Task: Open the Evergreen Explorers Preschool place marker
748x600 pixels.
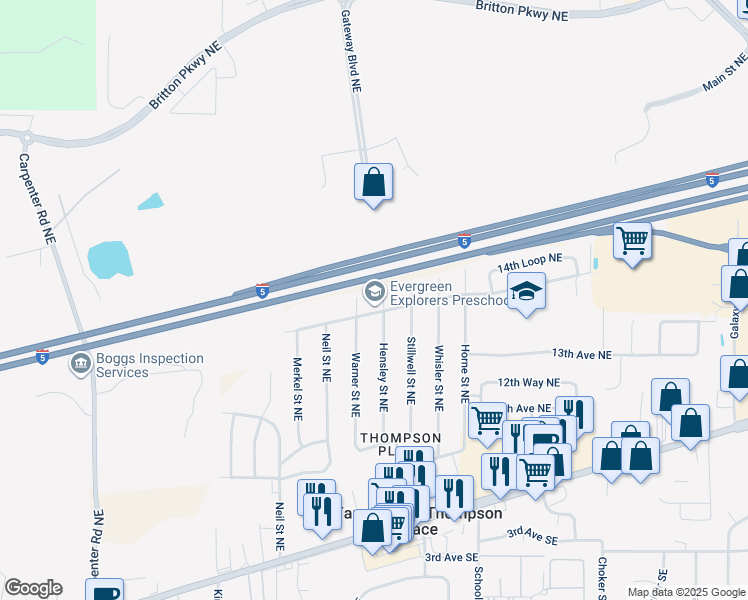Action: [x=375, y=292]
